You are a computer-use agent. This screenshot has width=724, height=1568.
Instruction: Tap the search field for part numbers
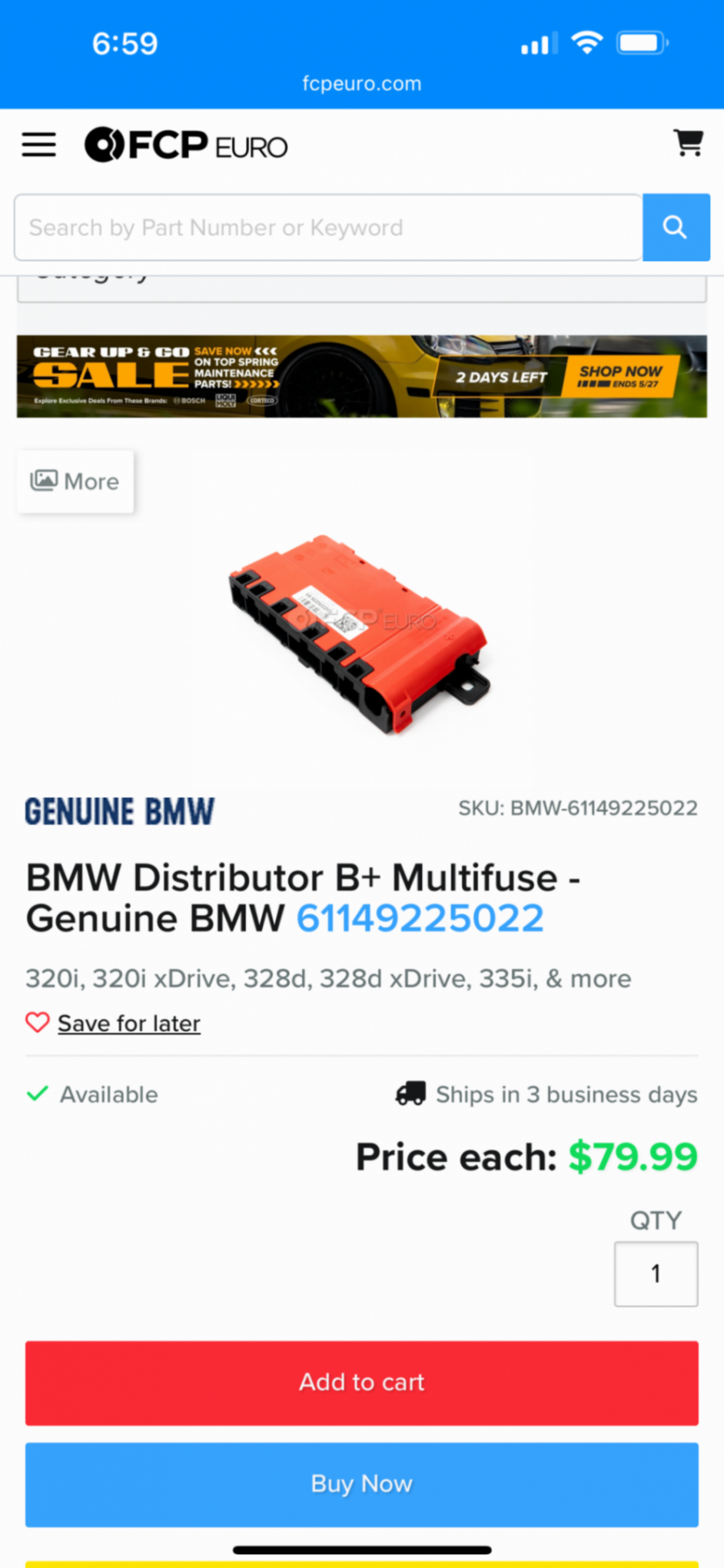[x=328, y=228]
